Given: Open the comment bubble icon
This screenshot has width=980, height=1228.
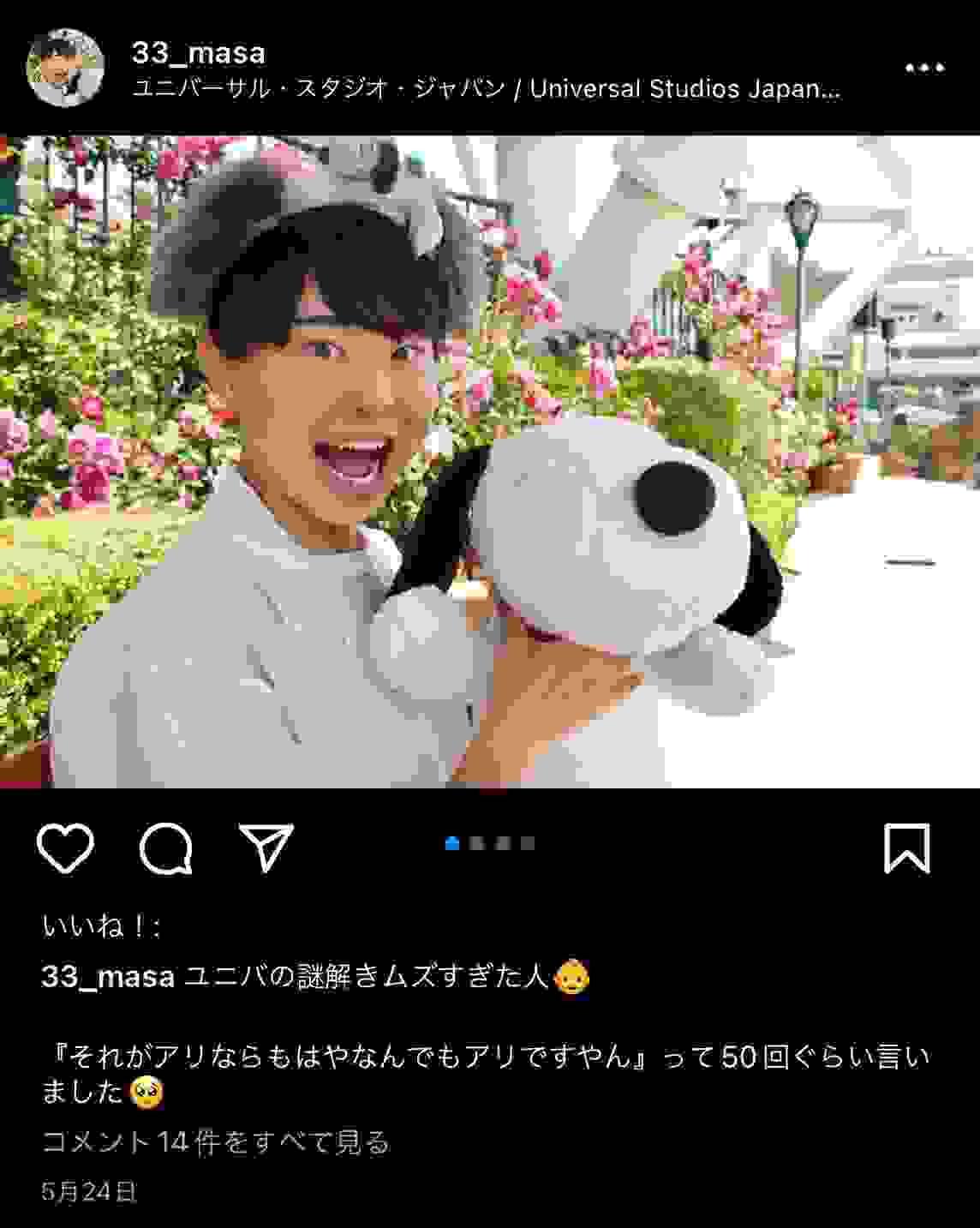Looking at the screenshot, I should (166, 848).
